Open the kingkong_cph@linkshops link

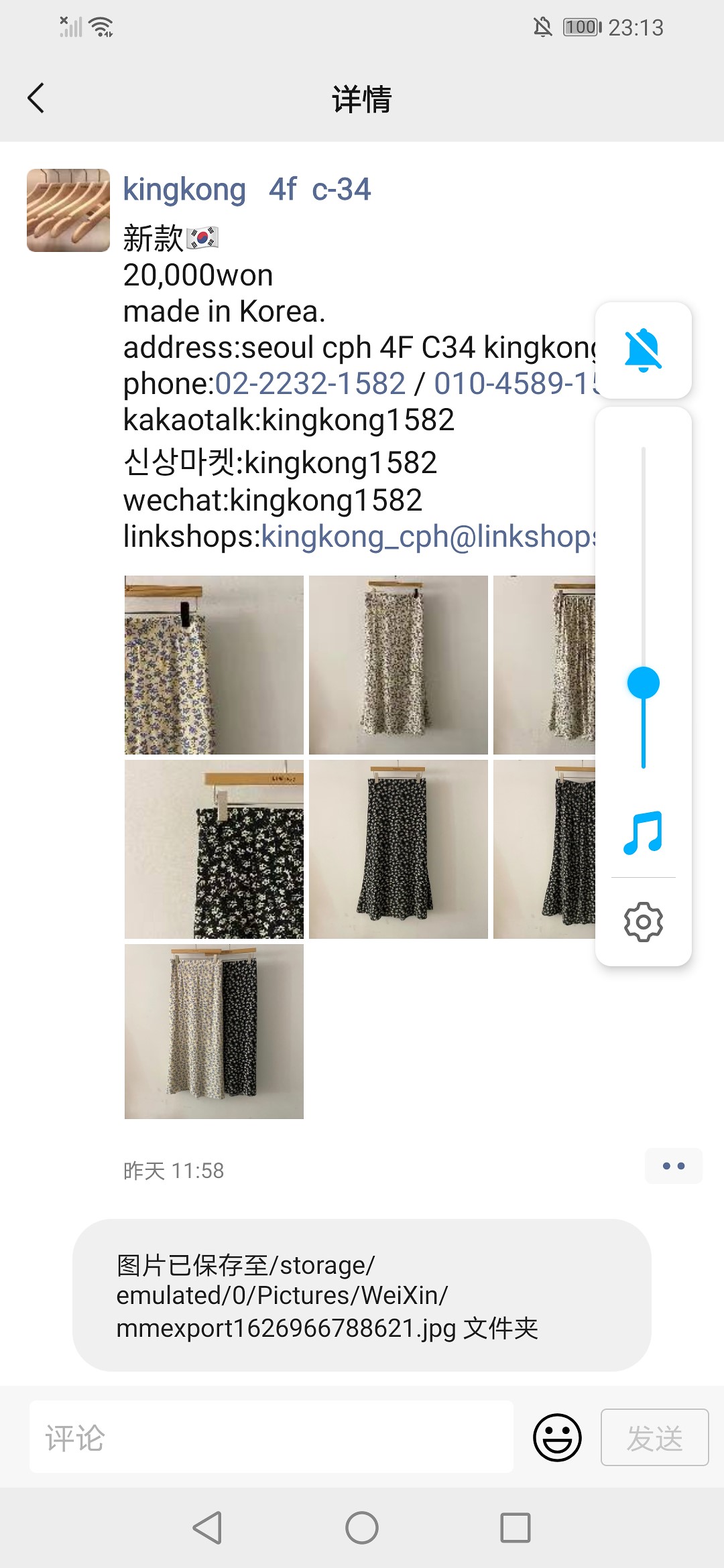point(427,537)
